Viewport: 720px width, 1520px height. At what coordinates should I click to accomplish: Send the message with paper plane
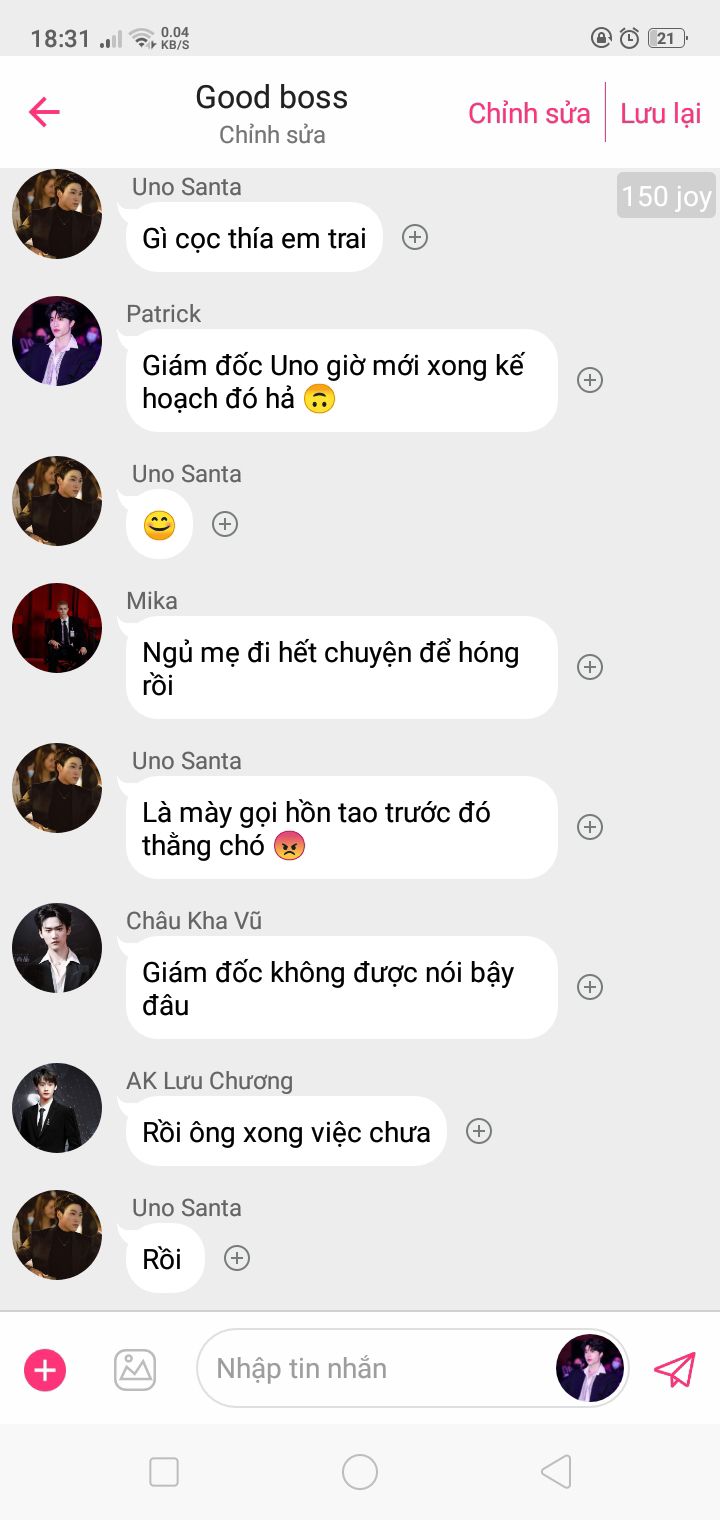click(x=675, y=1369)
